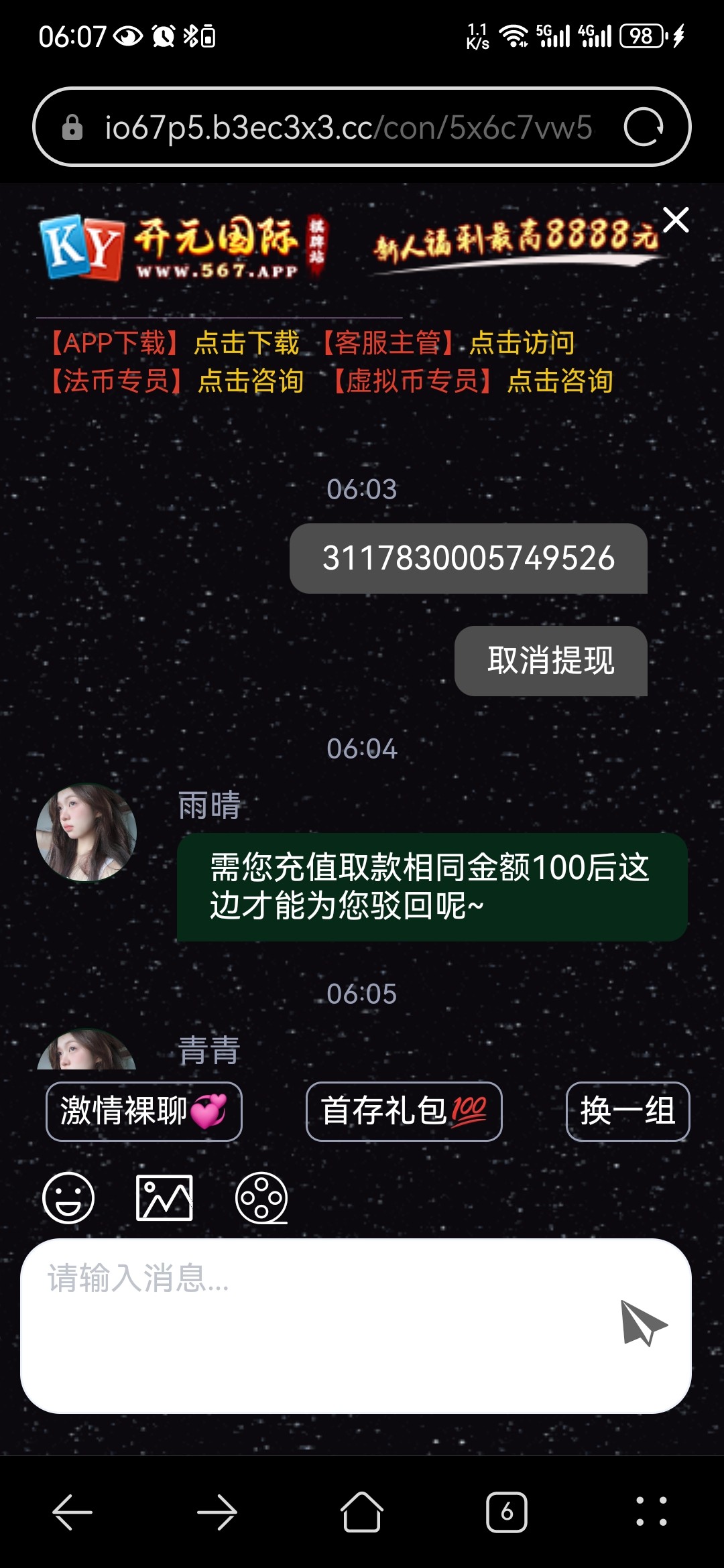Tap 换一组 to refresh quick replies
The width and height of the screenshot is (724, 1568).
click(627, 1111)
